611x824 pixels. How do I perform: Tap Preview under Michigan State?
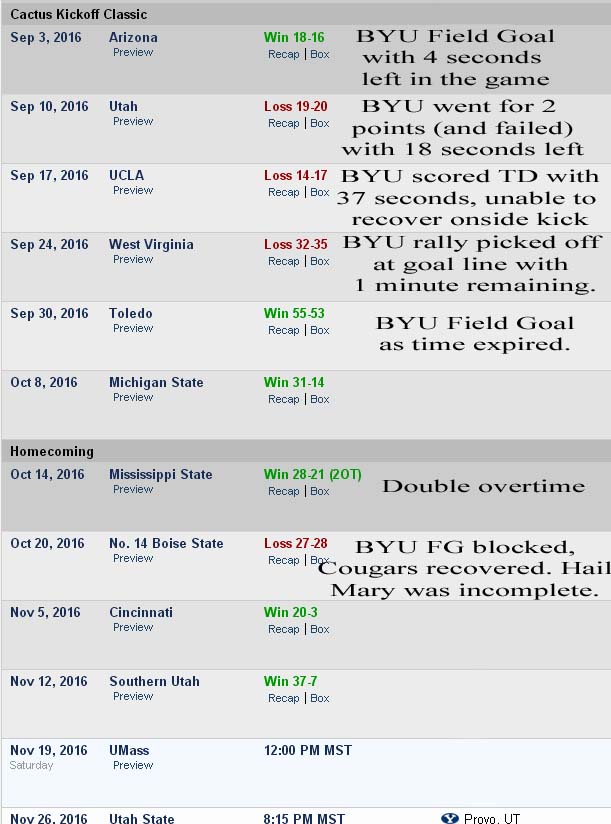point(133,398)
